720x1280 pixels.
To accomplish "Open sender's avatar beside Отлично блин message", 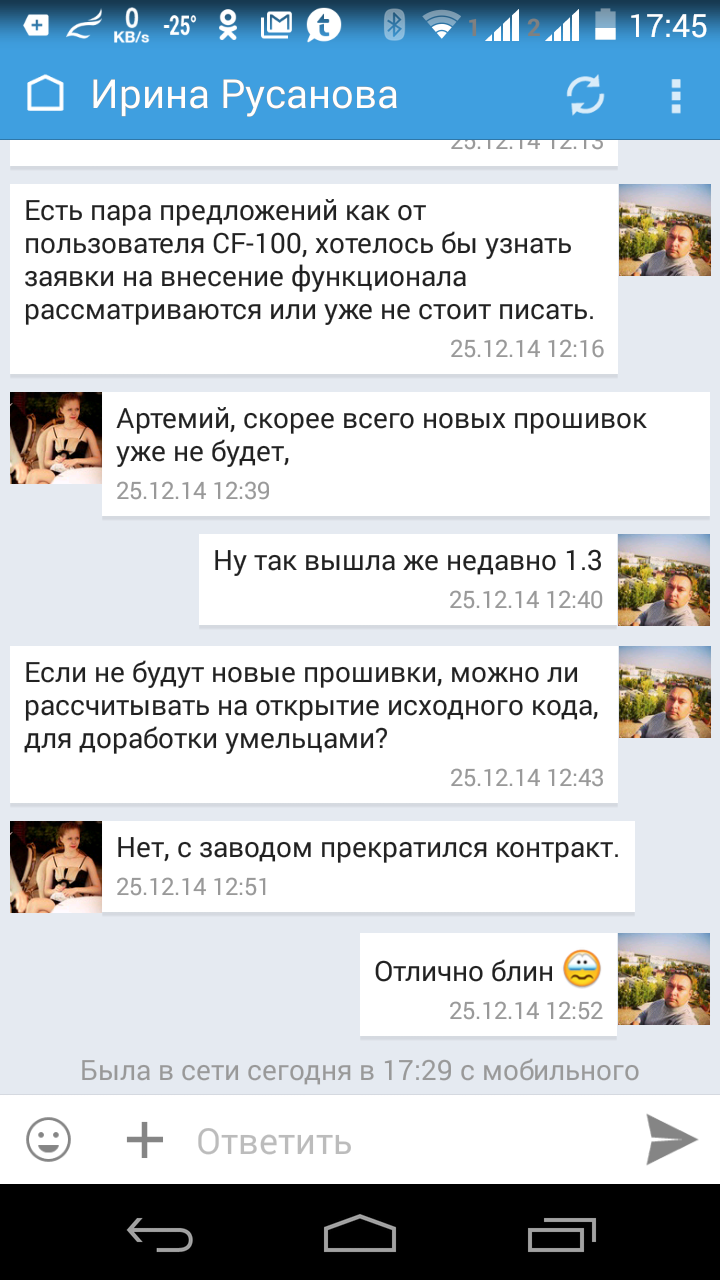I will [664, 978].
